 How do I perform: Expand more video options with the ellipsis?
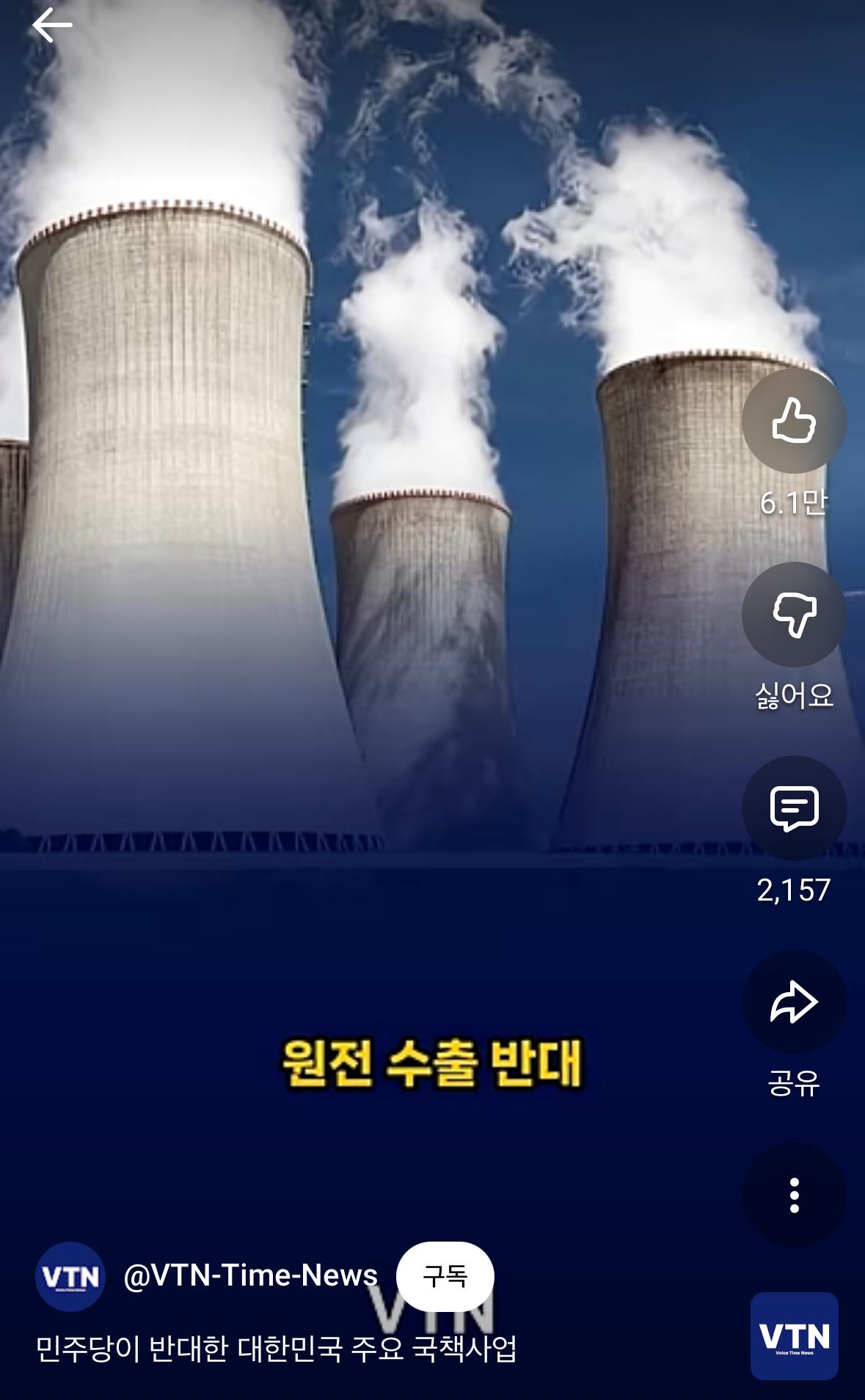794,1188
